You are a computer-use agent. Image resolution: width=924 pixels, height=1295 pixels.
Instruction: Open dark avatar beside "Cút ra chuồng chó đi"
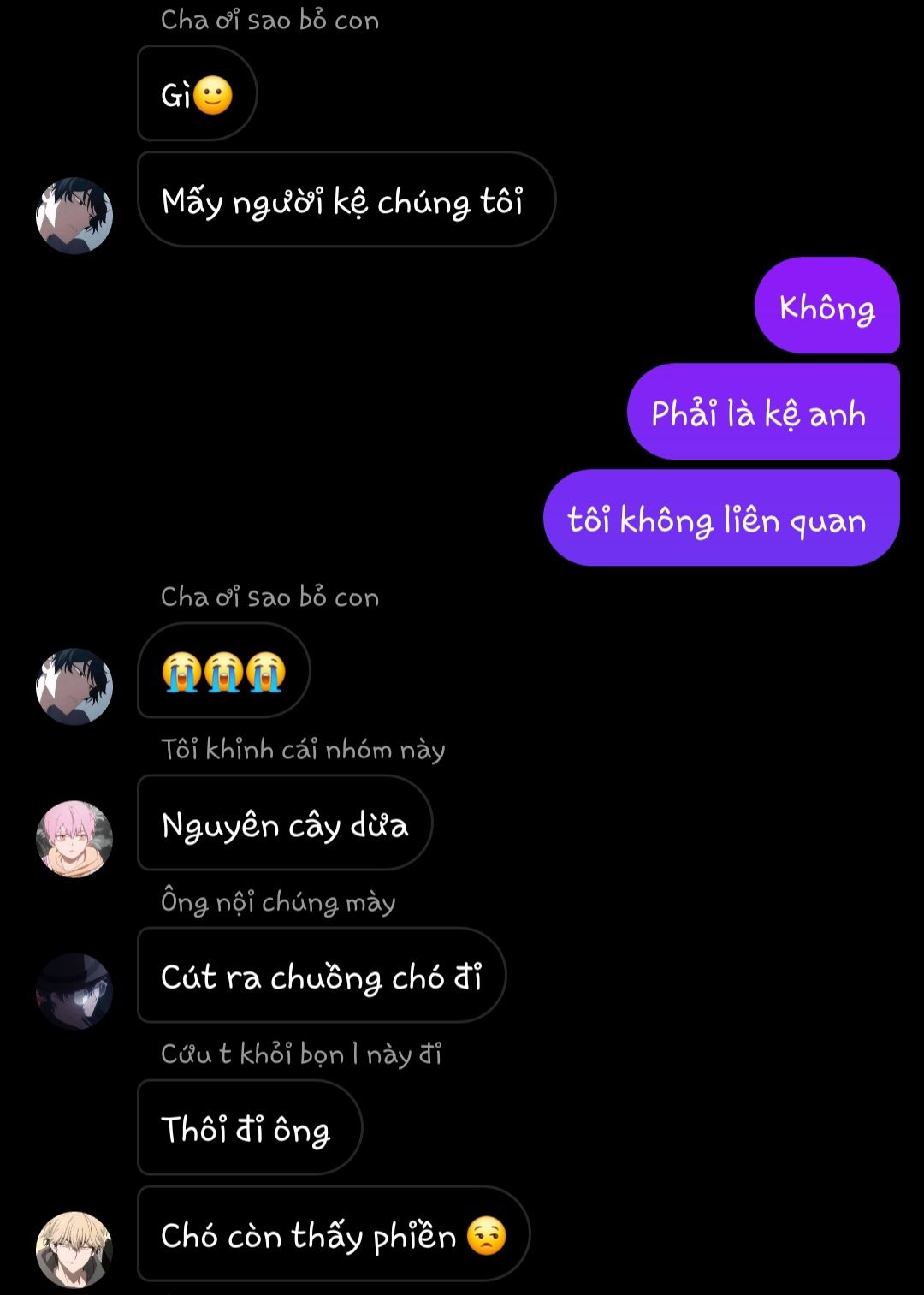[74, 991]
